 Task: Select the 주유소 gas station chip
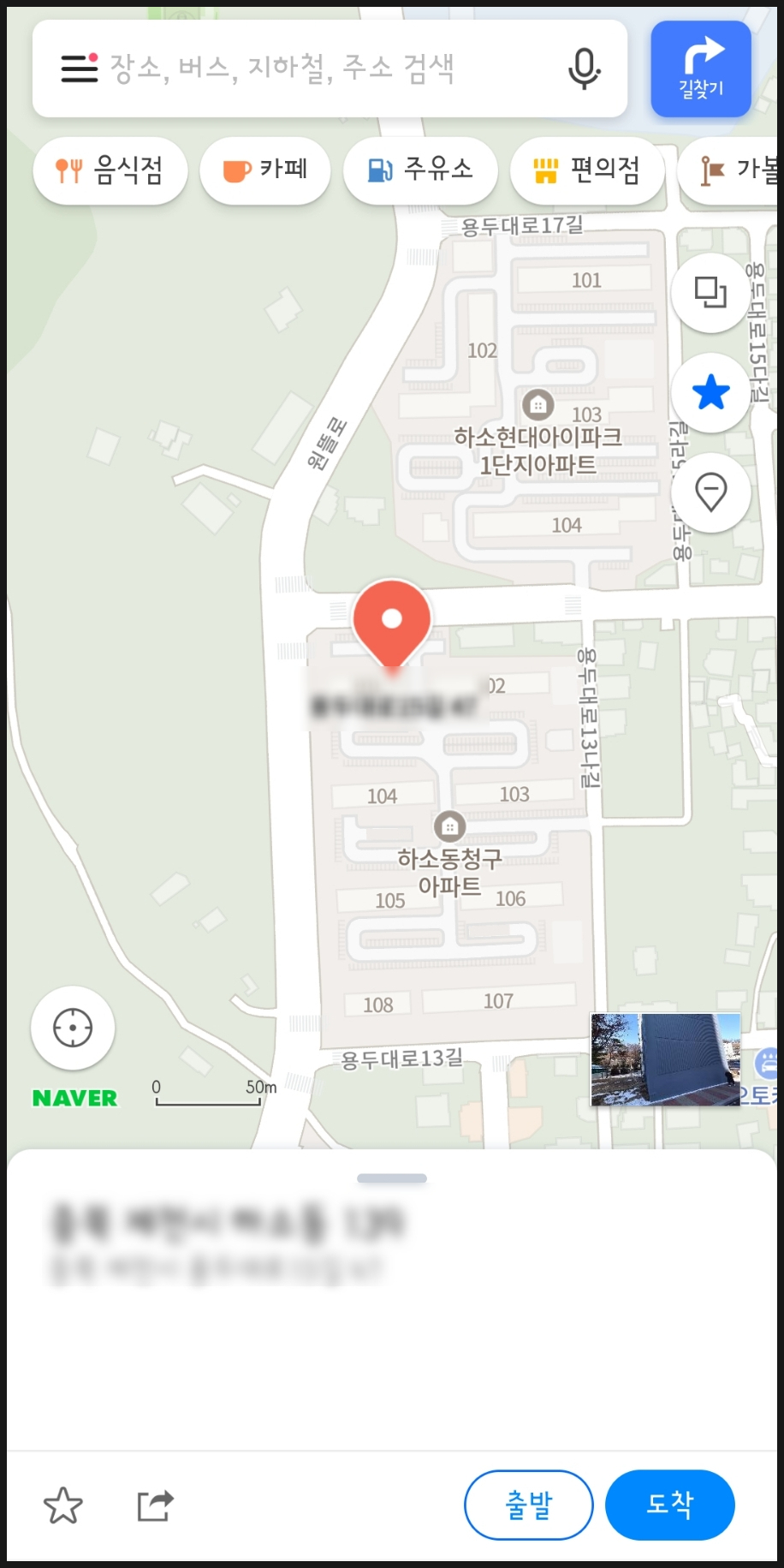419,170
